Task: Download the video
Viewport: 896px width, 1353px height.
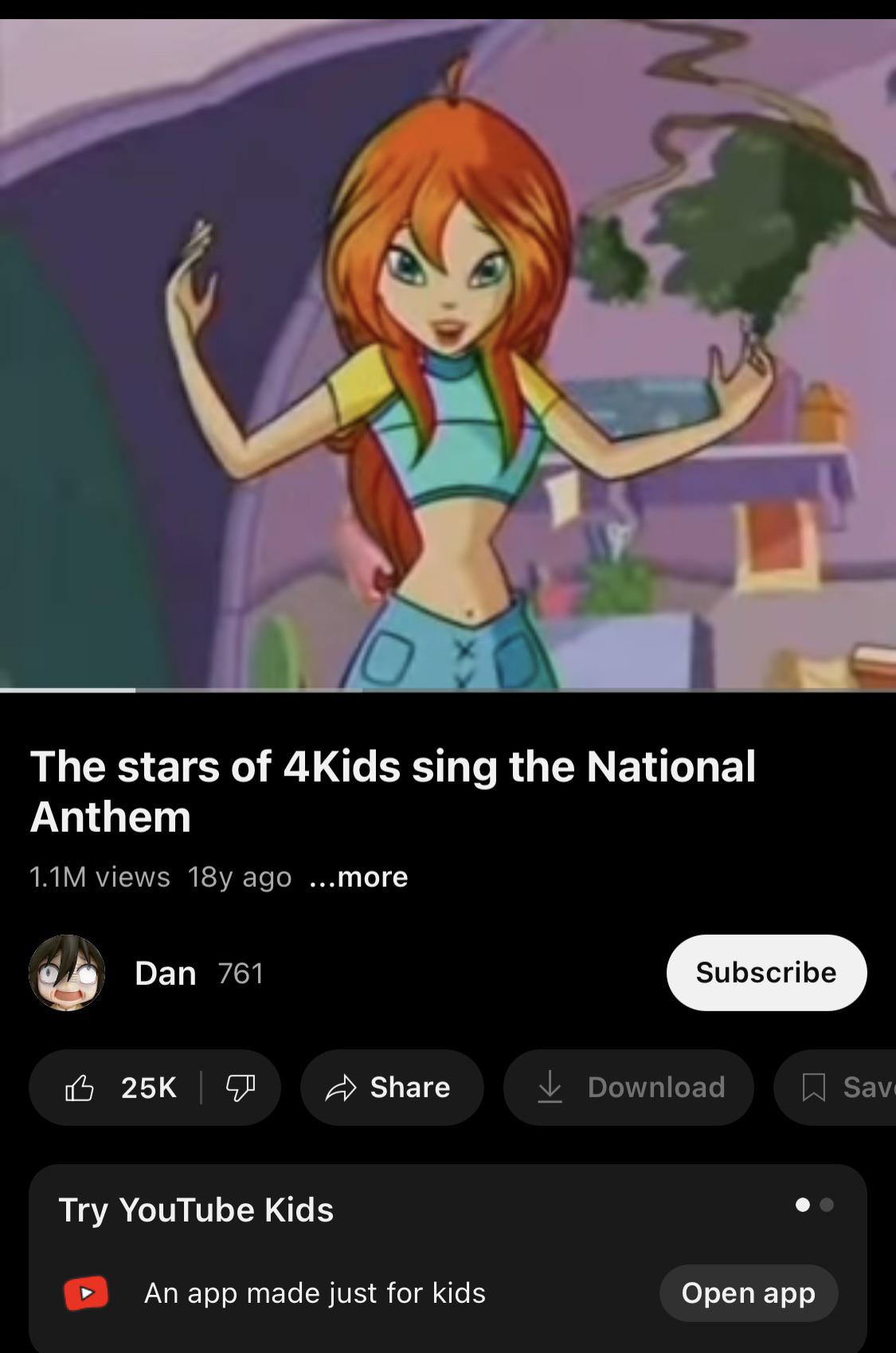Action: (x=628, y=1088)
